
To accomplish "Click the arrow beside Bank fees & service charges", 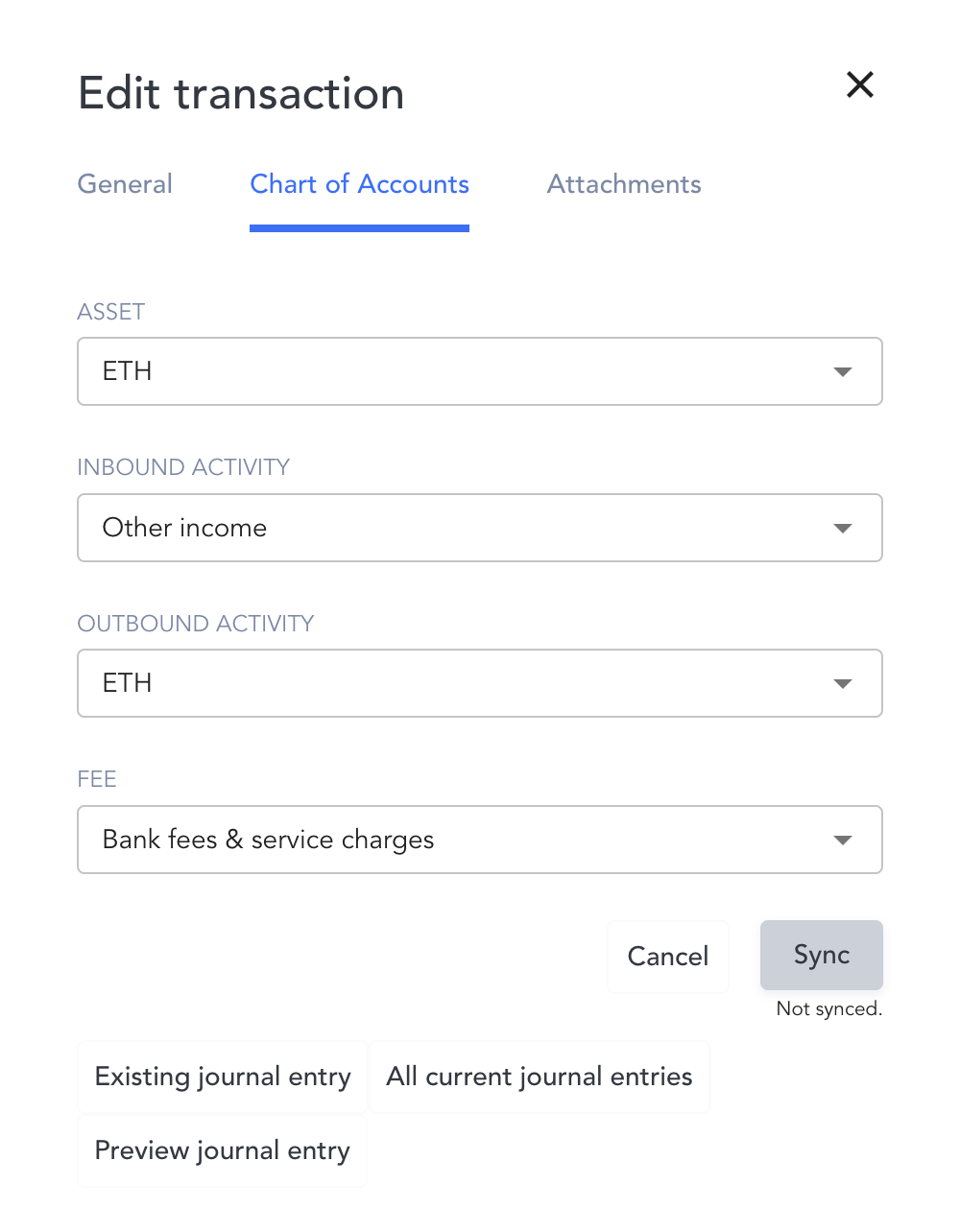I will pyautogui.click(x=843, y=840).
